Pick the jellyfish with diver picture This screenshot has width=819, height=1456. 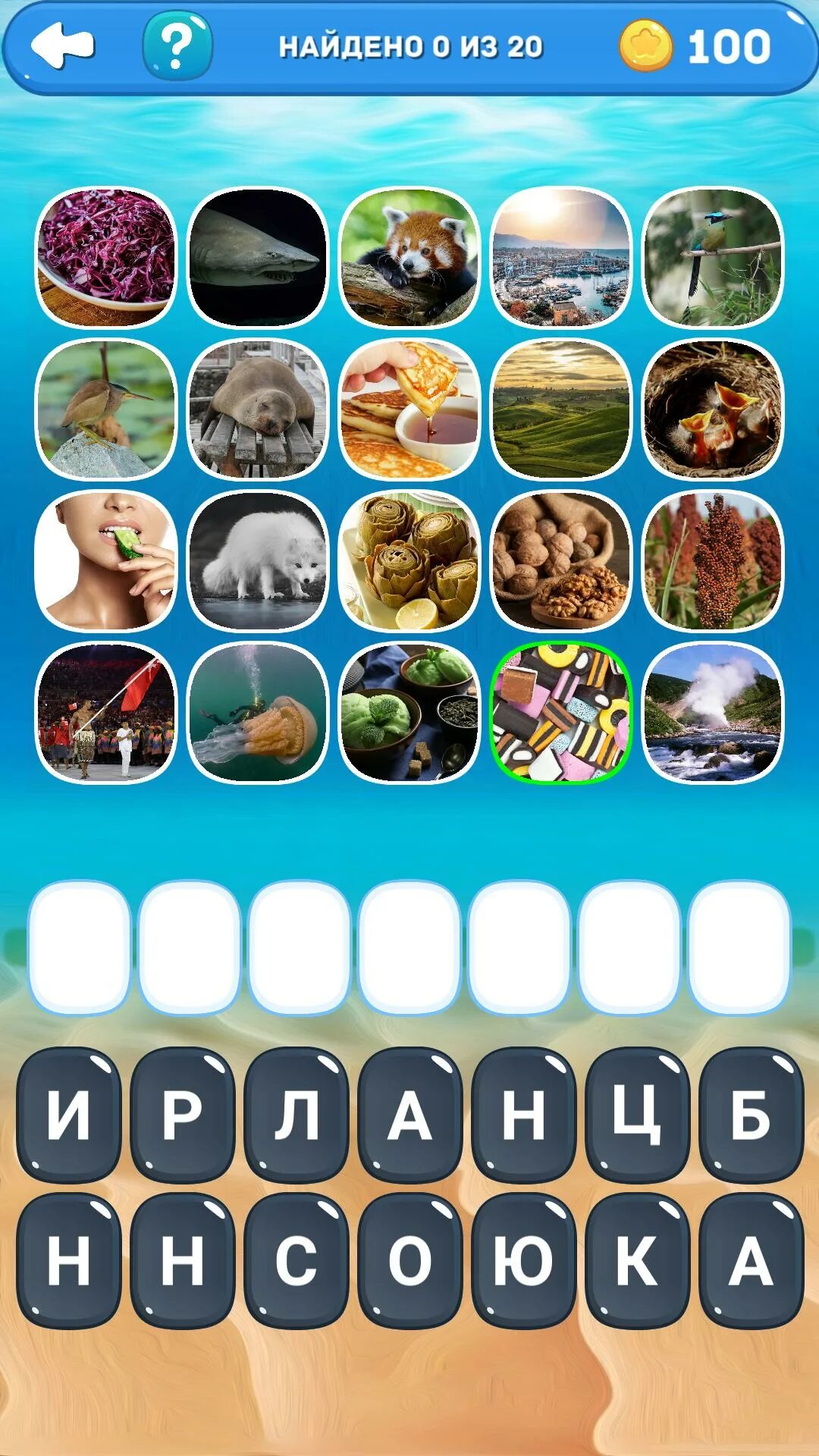[x=258, y=713]
